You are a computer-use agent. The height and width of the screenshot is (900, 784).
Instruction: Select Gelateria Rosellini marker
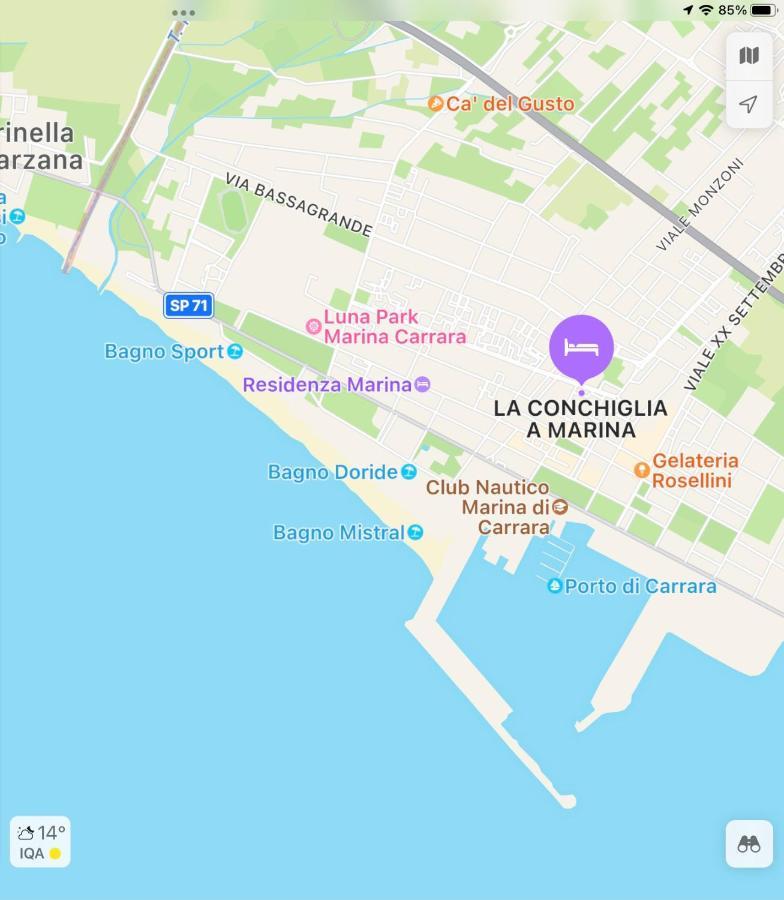click(x=642, y=470)
